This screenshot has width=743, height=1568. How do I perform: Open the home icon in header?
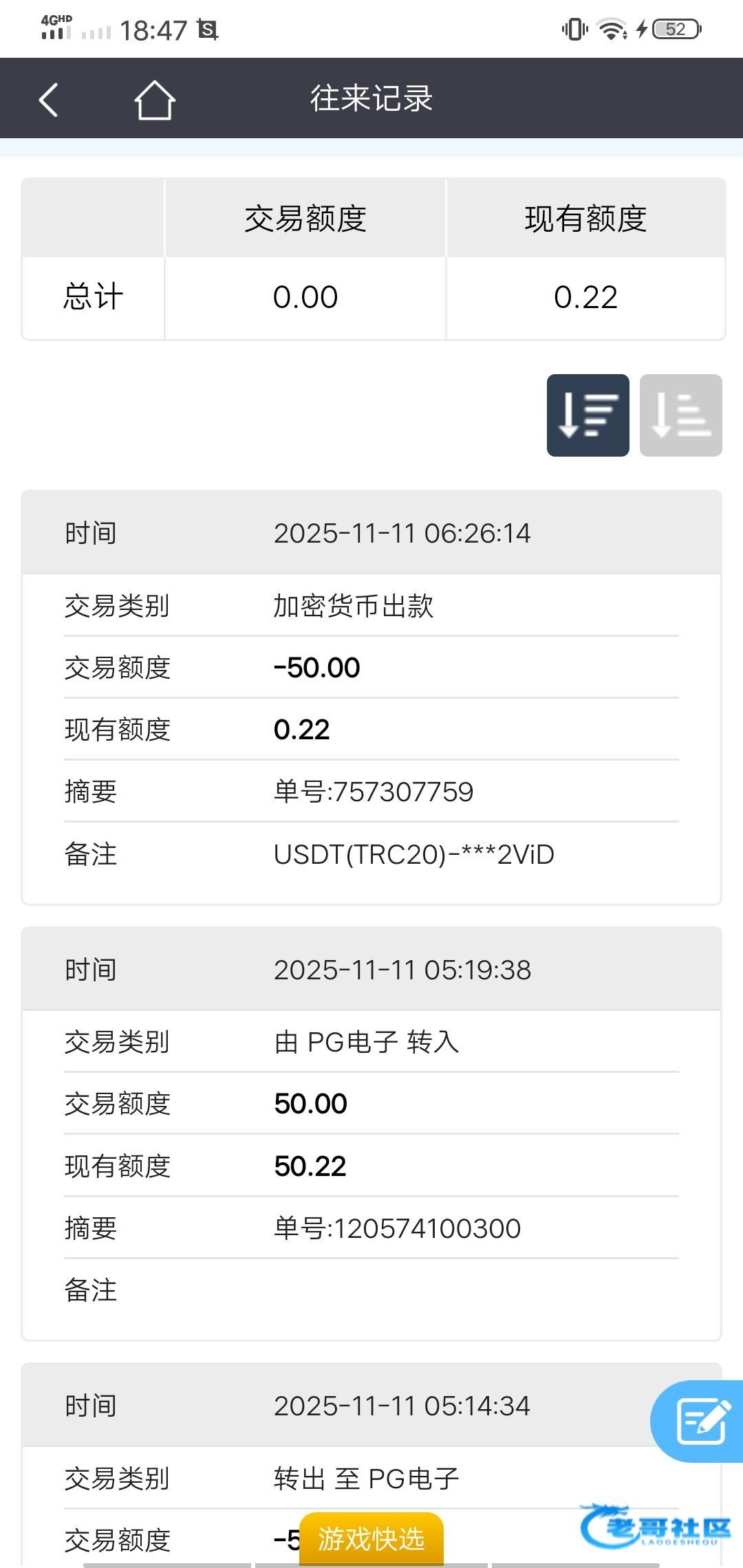click(x=154, y=100)
